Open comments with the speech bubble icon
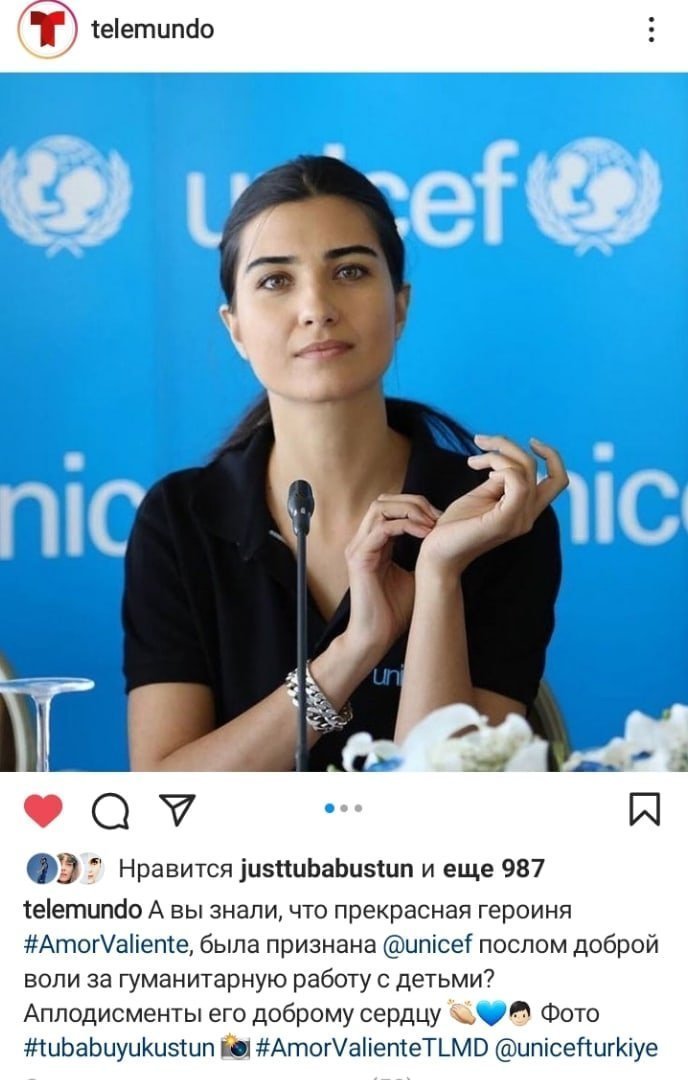This screenshot has width=688, height=1080. [x=110, y=810]
